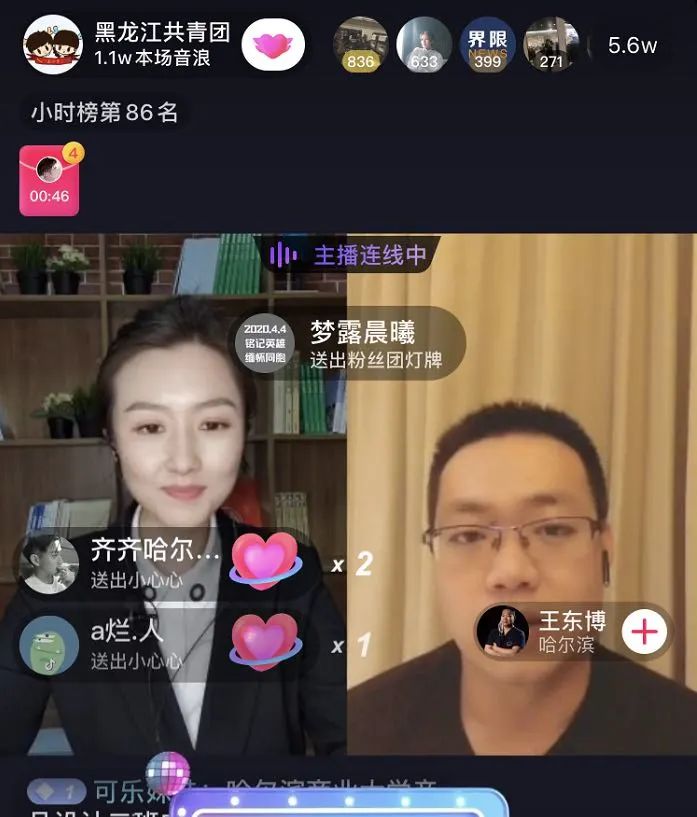The height and width of the screenshot is (817, 697).
Task: Open the 黑龙江共青团 host profile
Action: (52, 44)
